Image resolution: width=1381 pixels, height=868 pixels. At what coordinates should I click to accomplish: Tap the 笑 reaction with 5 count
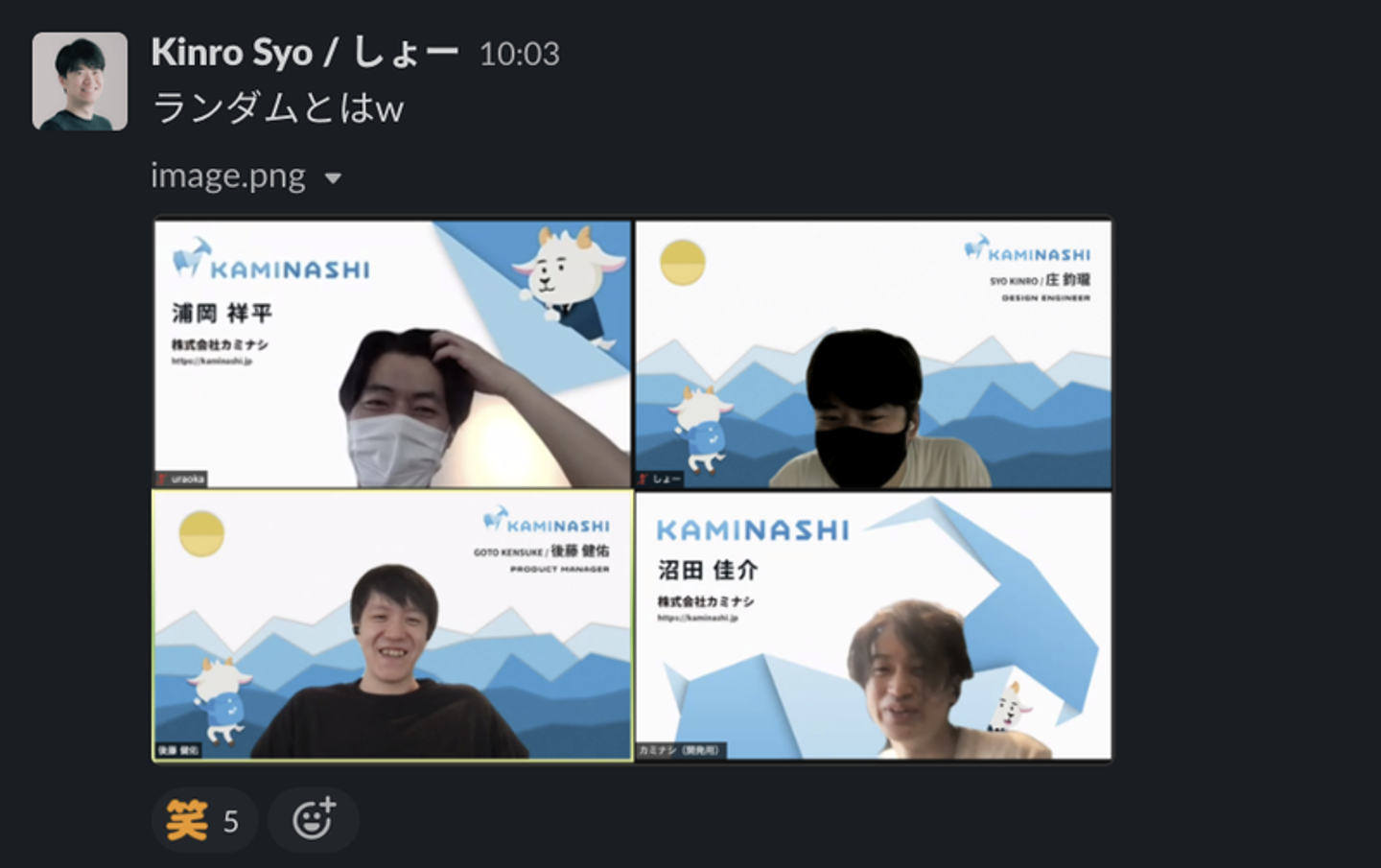(x=203, y=820)
